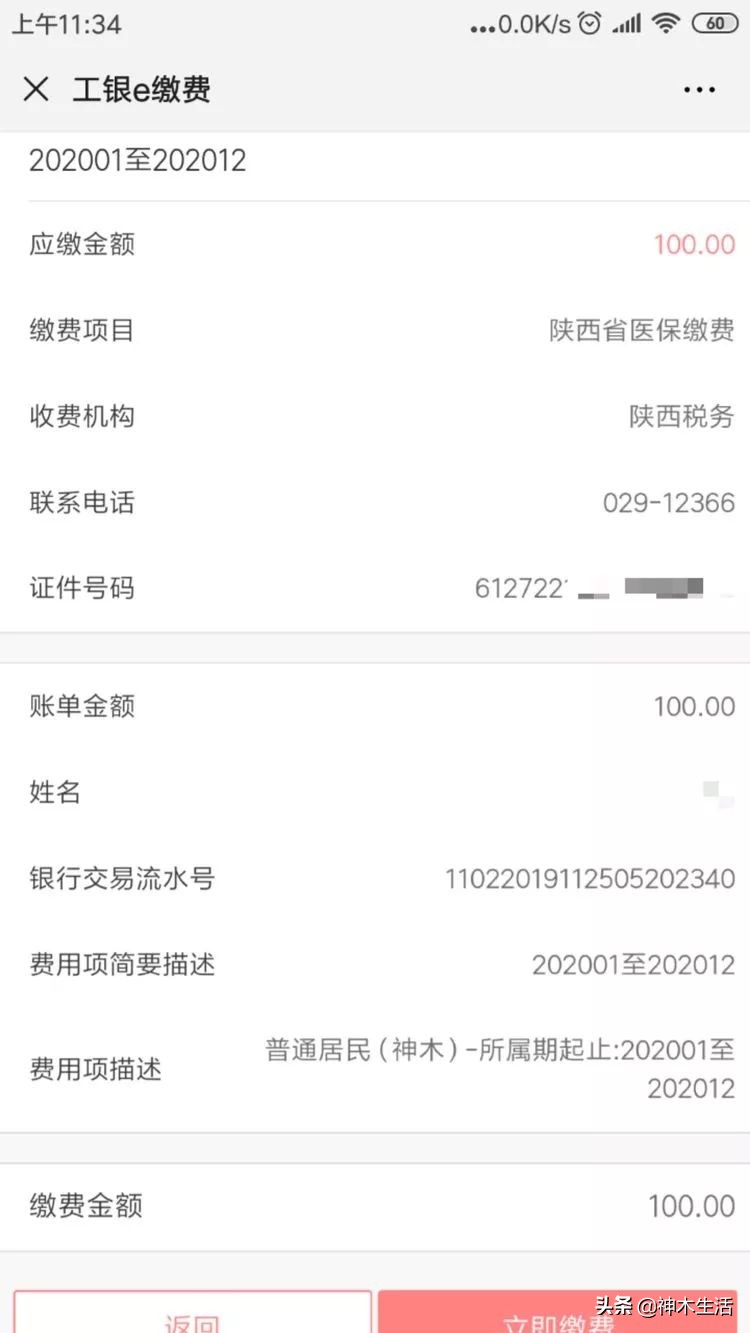The image size is (750, 1333).
Task: Tap the battery indicator showing 60
Action: 716,22
